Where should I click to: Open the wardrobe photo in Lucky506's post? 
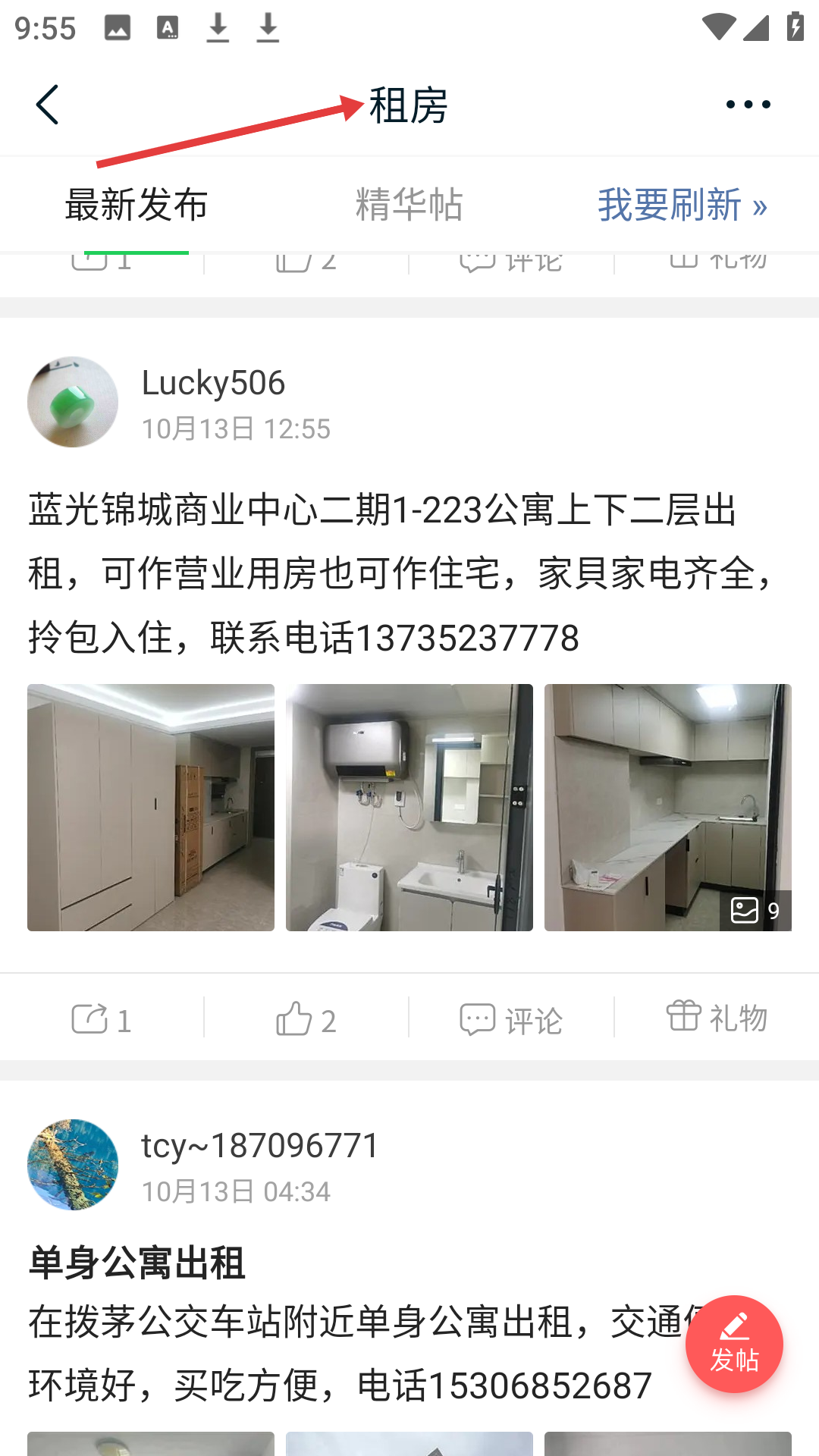pos(151,808)
